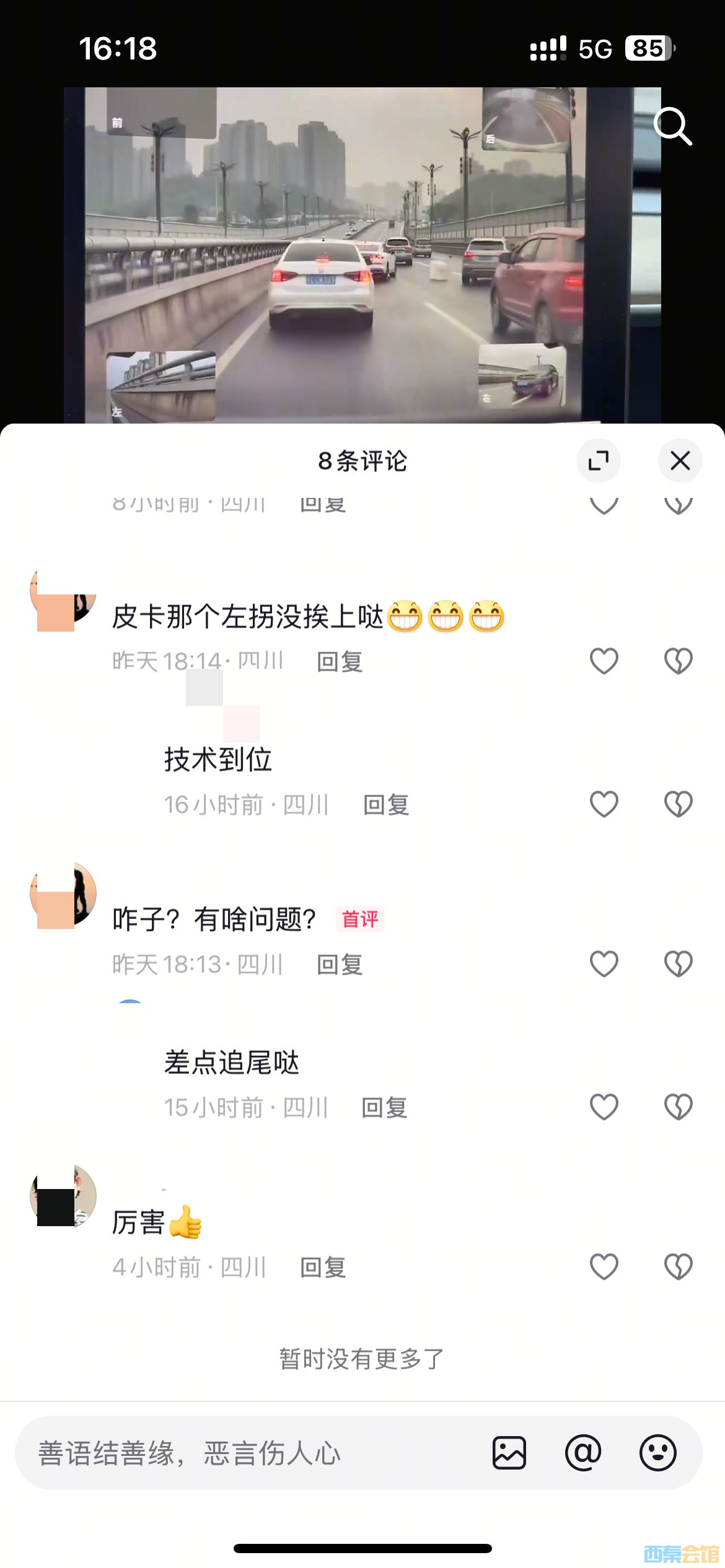
Task: Like the comment '咋子？有啥问题？'
Action: coord(604,964)
